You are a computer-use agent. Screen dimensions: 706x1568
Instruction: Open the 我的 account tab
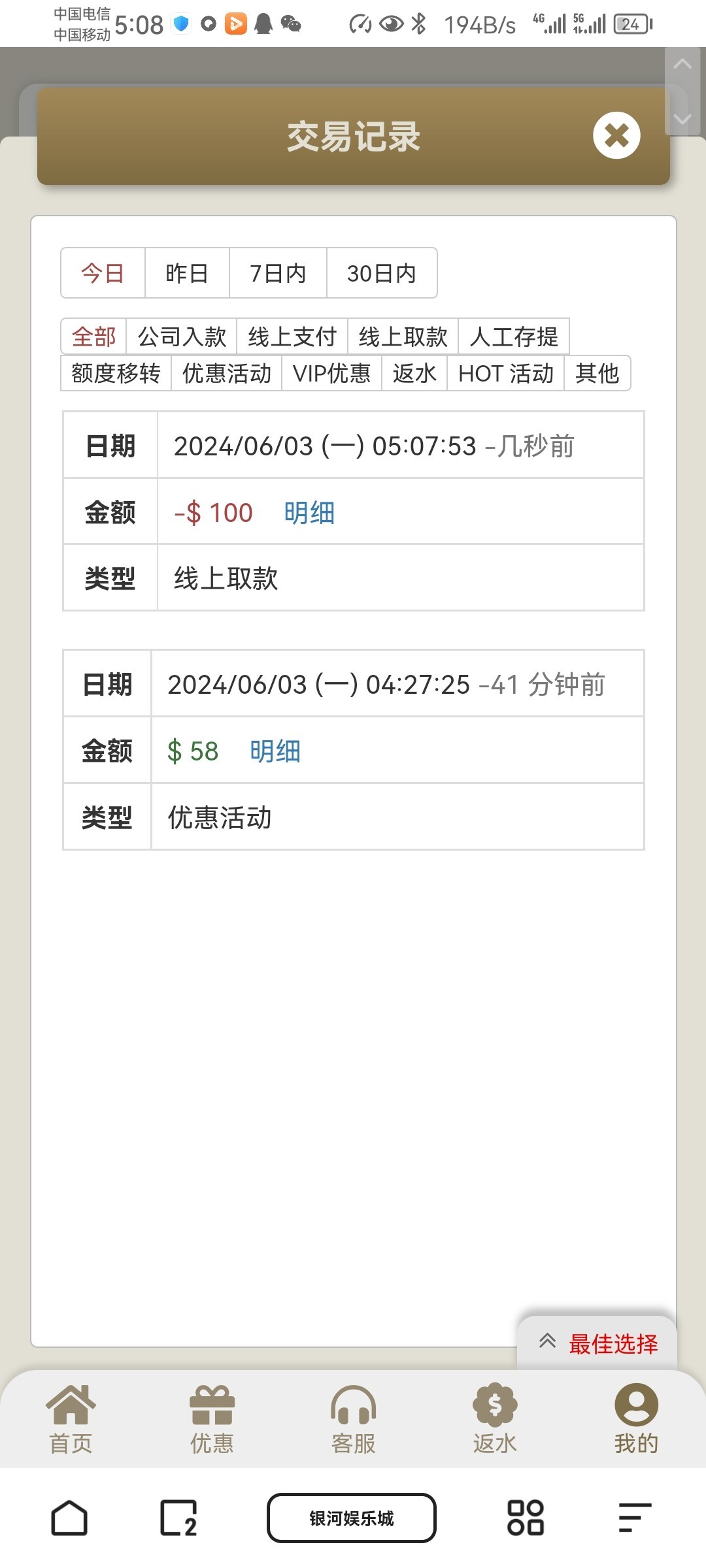[636, 1419]
